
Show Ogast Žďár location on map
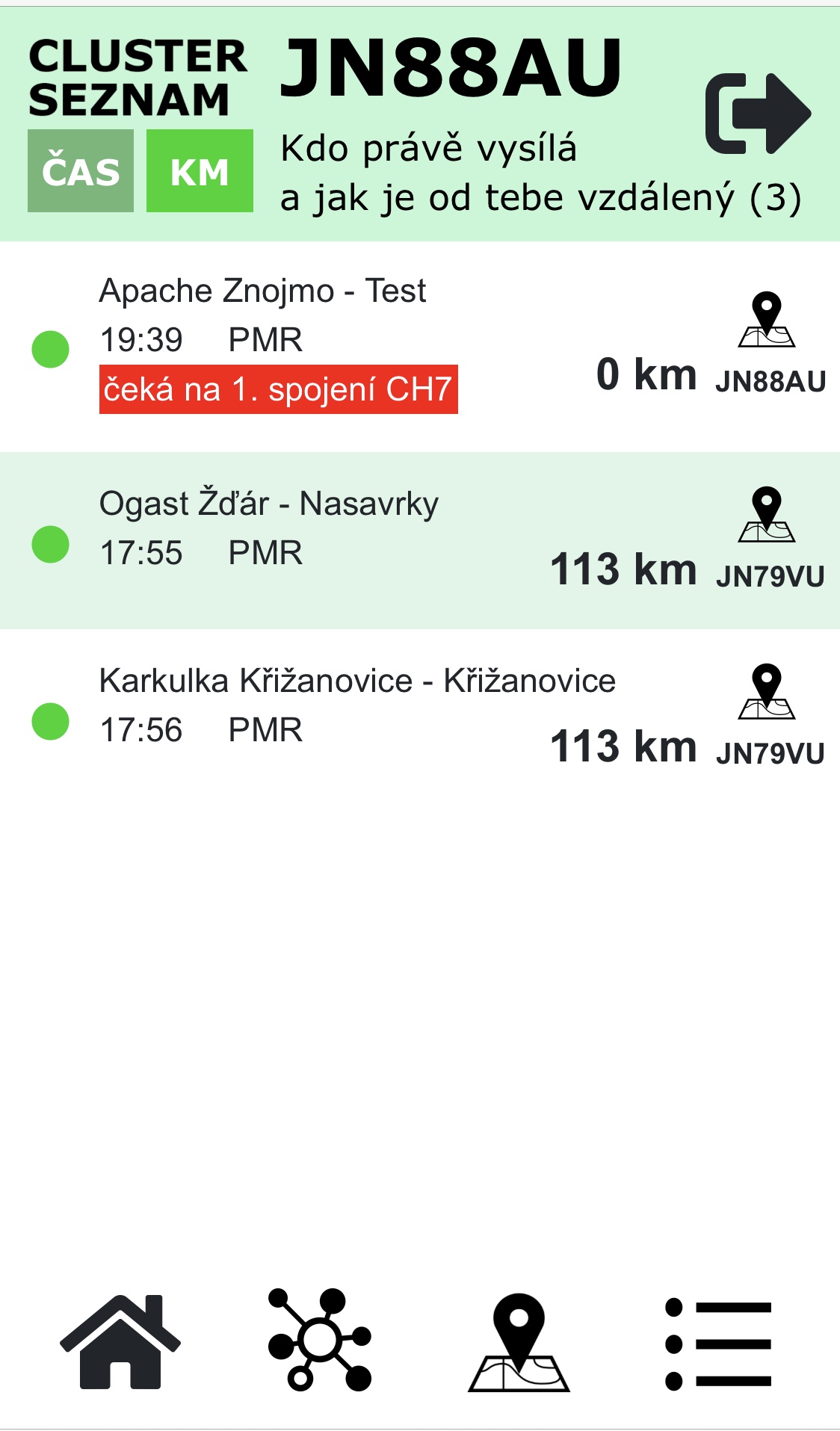[x=767, y=514]
